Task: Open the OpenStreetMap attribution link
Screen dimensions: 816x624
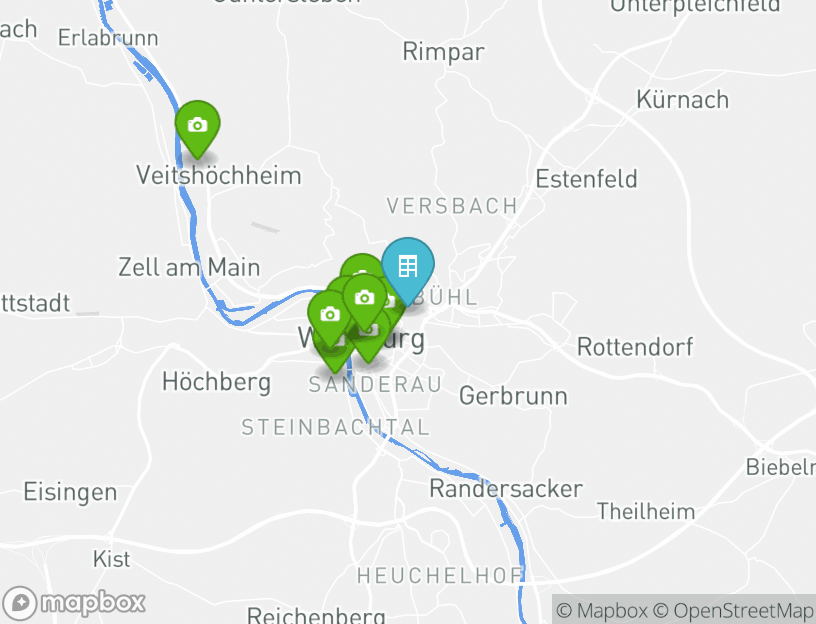Action: point(733,610)
